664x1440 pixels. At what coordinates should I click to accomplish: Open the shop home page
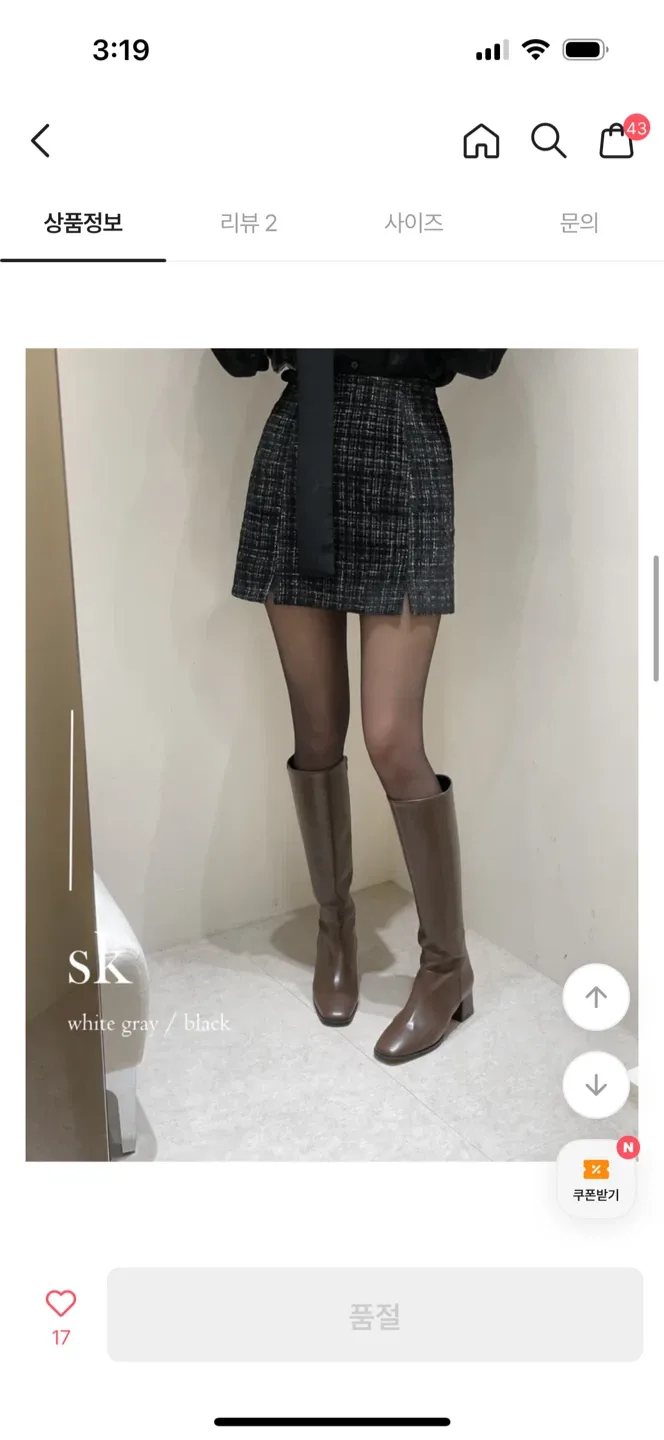[481, 141]
